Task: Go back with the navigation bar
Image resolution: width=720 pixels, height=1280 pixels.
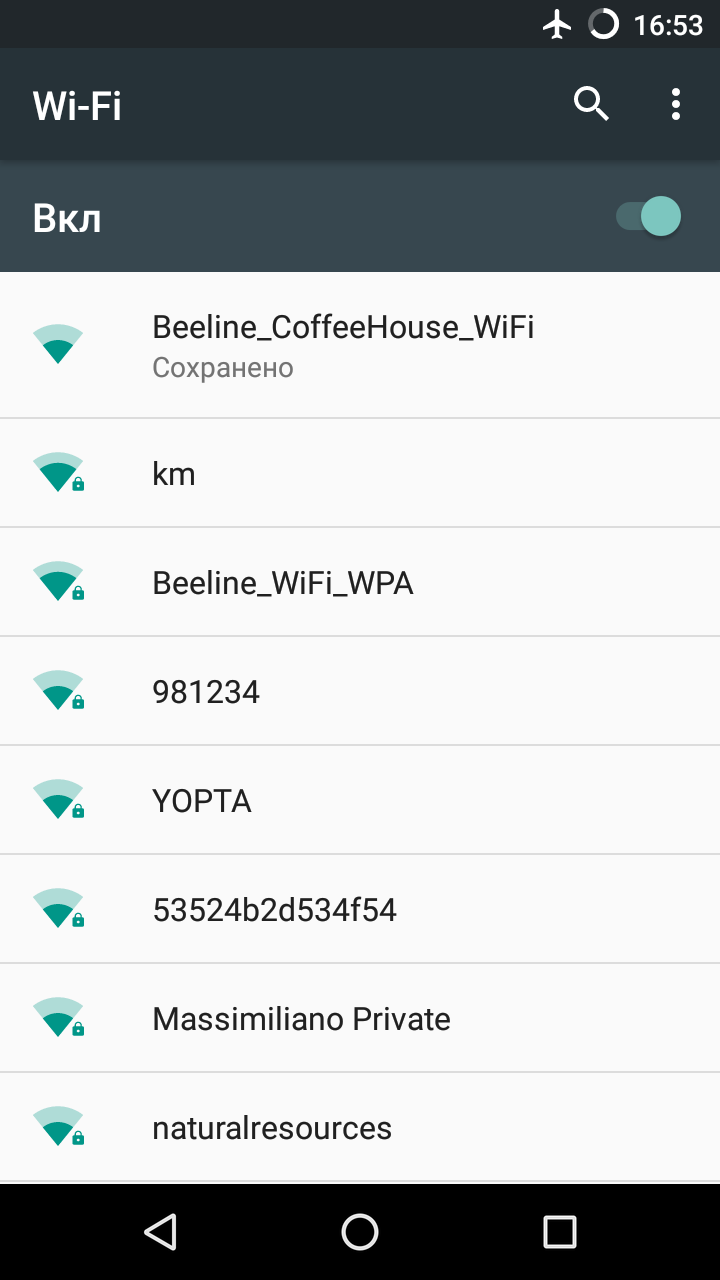Action: coord(160,1232)
